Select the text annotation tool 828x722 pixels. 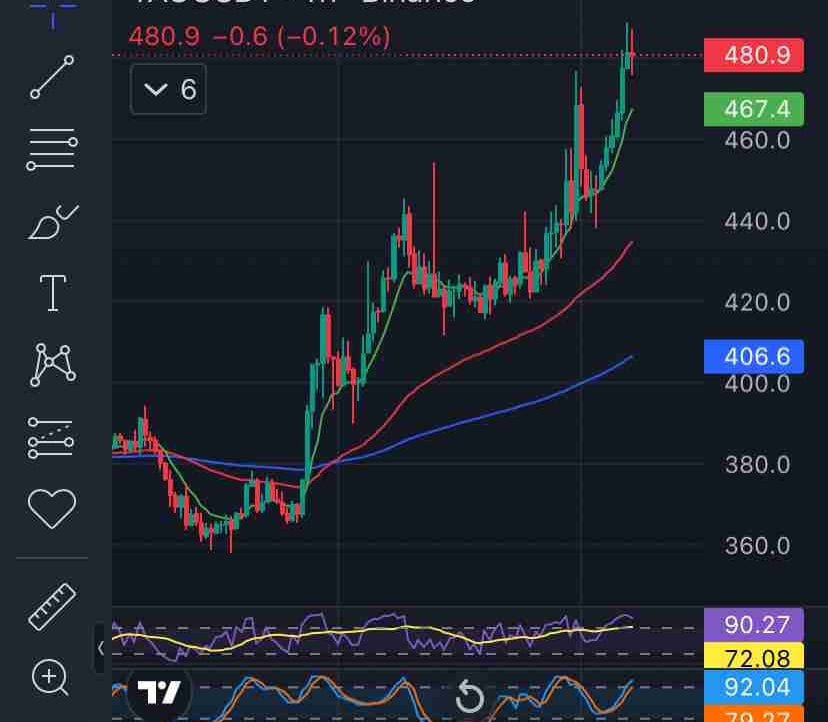(x=52, y=293)
